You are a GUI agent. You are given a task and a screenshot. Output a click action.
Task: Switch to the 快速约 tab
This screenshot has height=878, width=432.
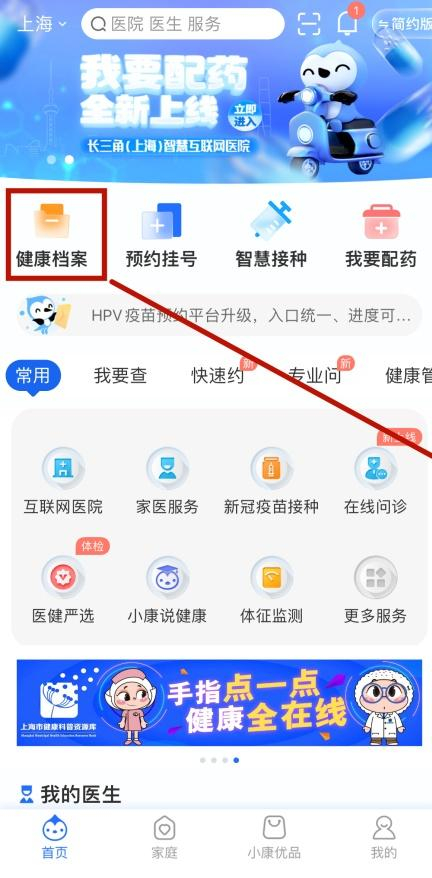218,376
